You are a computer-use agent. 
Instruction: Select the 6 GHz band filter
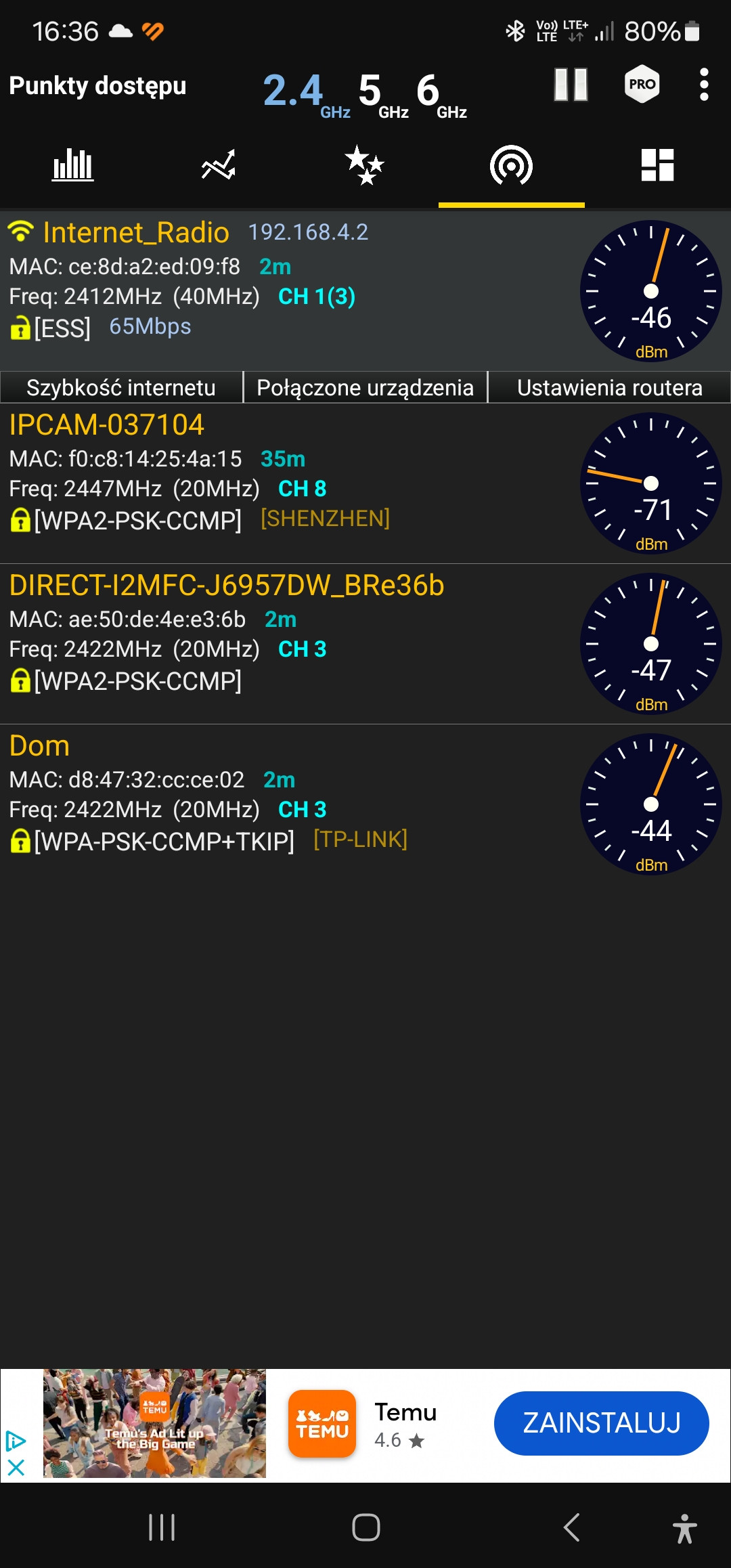tap(441, 94)
